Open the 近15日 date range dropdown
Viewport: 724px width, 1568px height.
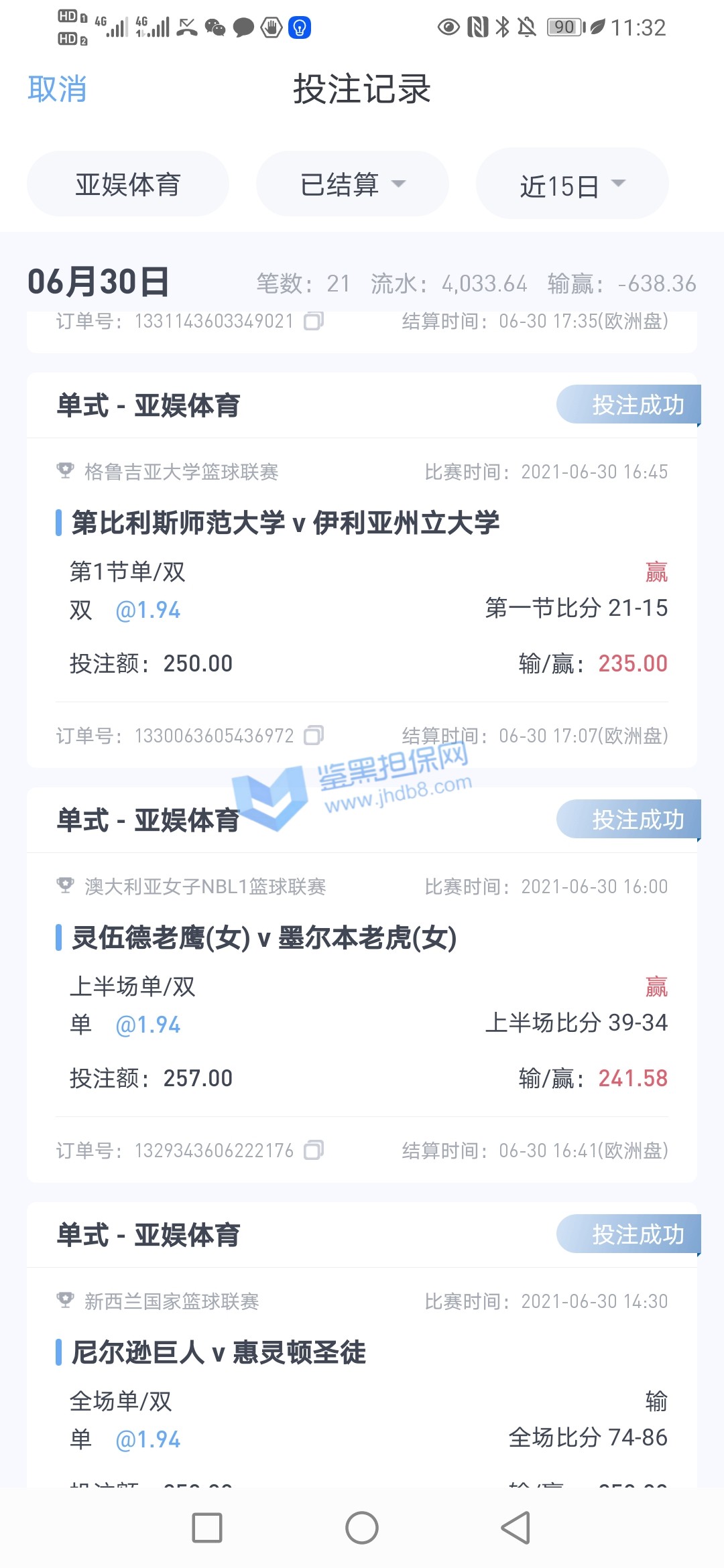[x=572, y=184]
